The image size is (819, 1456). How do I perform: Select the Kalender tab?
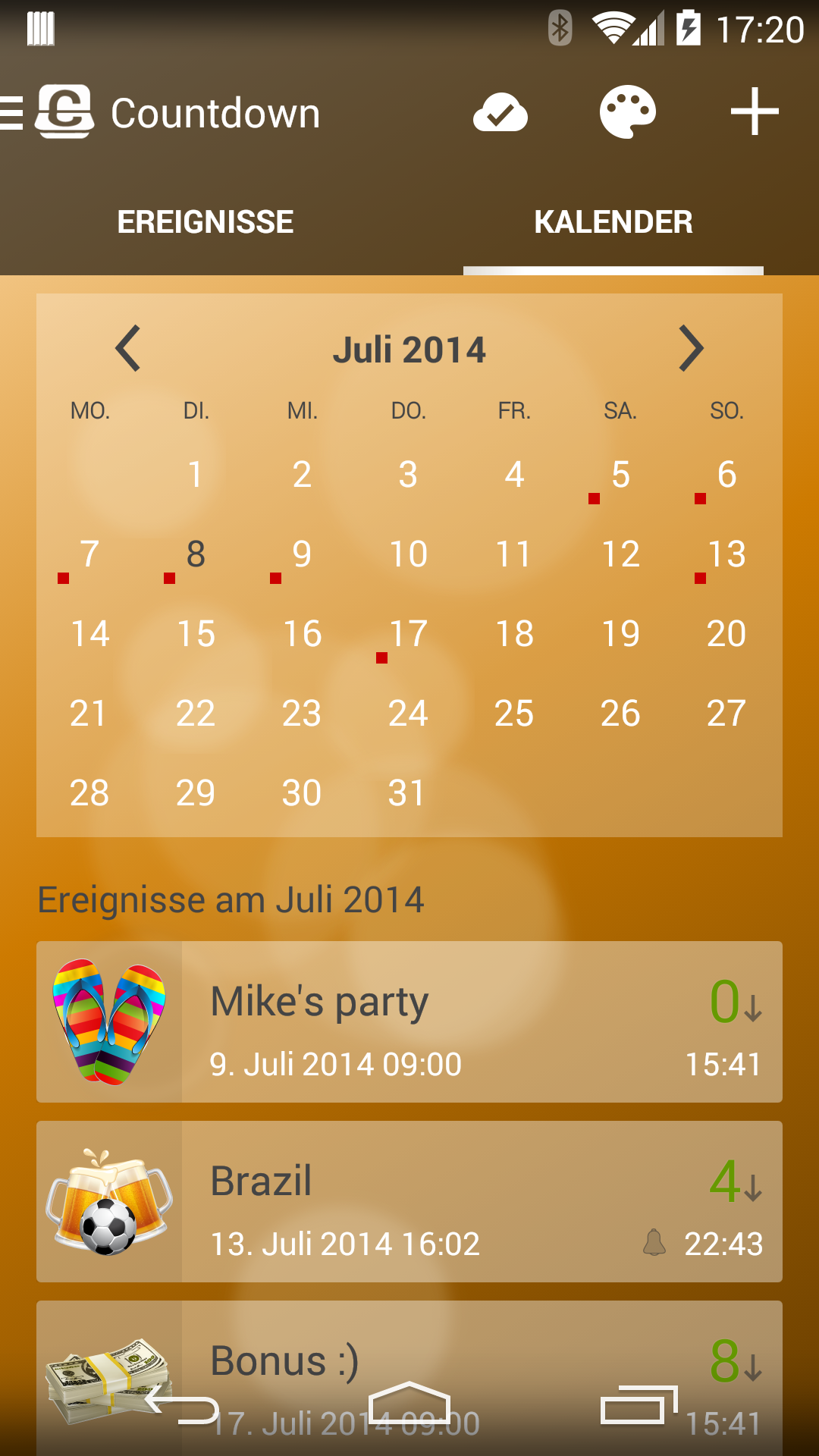613,222
